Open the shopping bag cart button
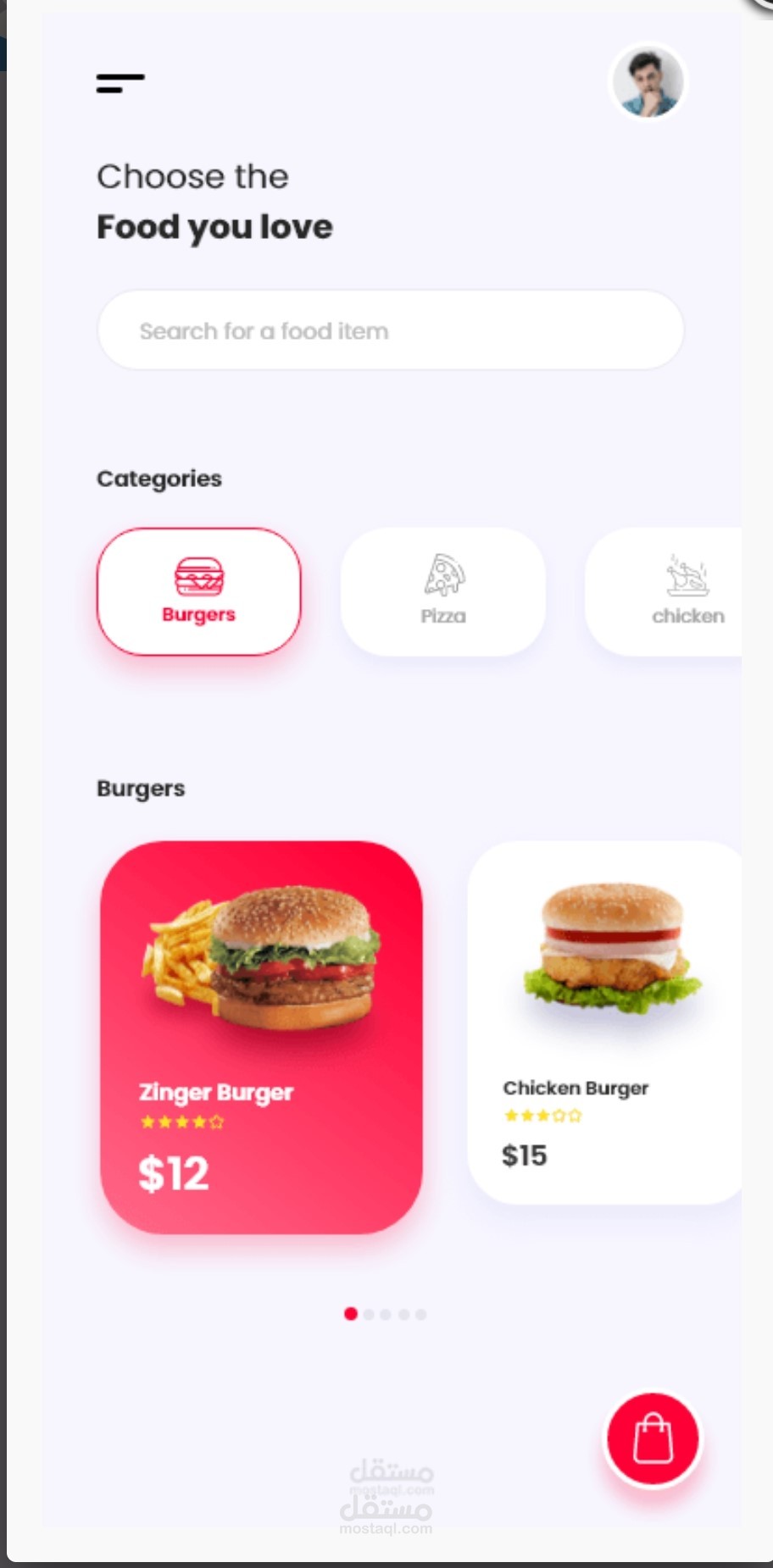Image resolution: width=773 pixels, height=1568 pixels. tap(653, 1438)
